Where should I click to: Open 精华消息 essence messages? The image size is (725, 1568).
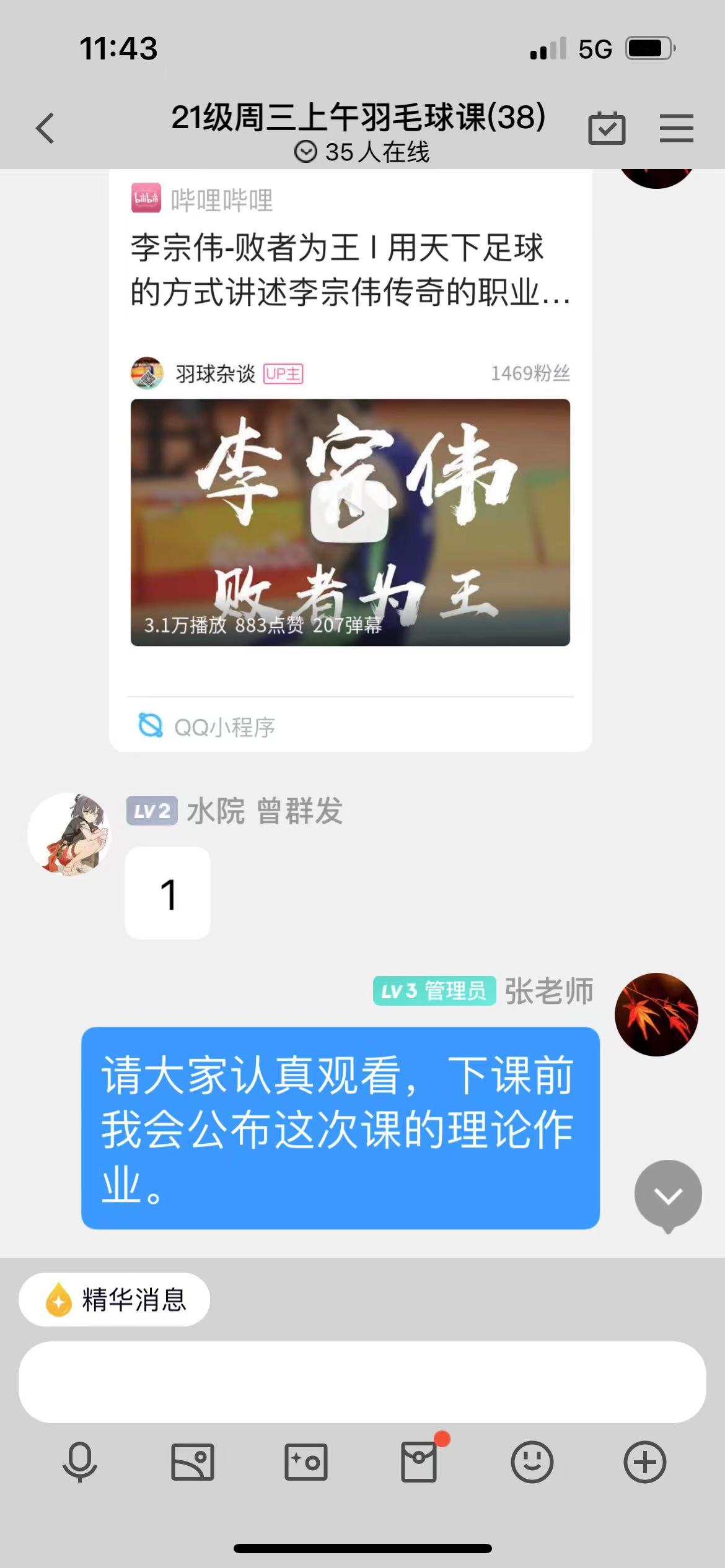pyautogui.click(x=115, y=1299)
